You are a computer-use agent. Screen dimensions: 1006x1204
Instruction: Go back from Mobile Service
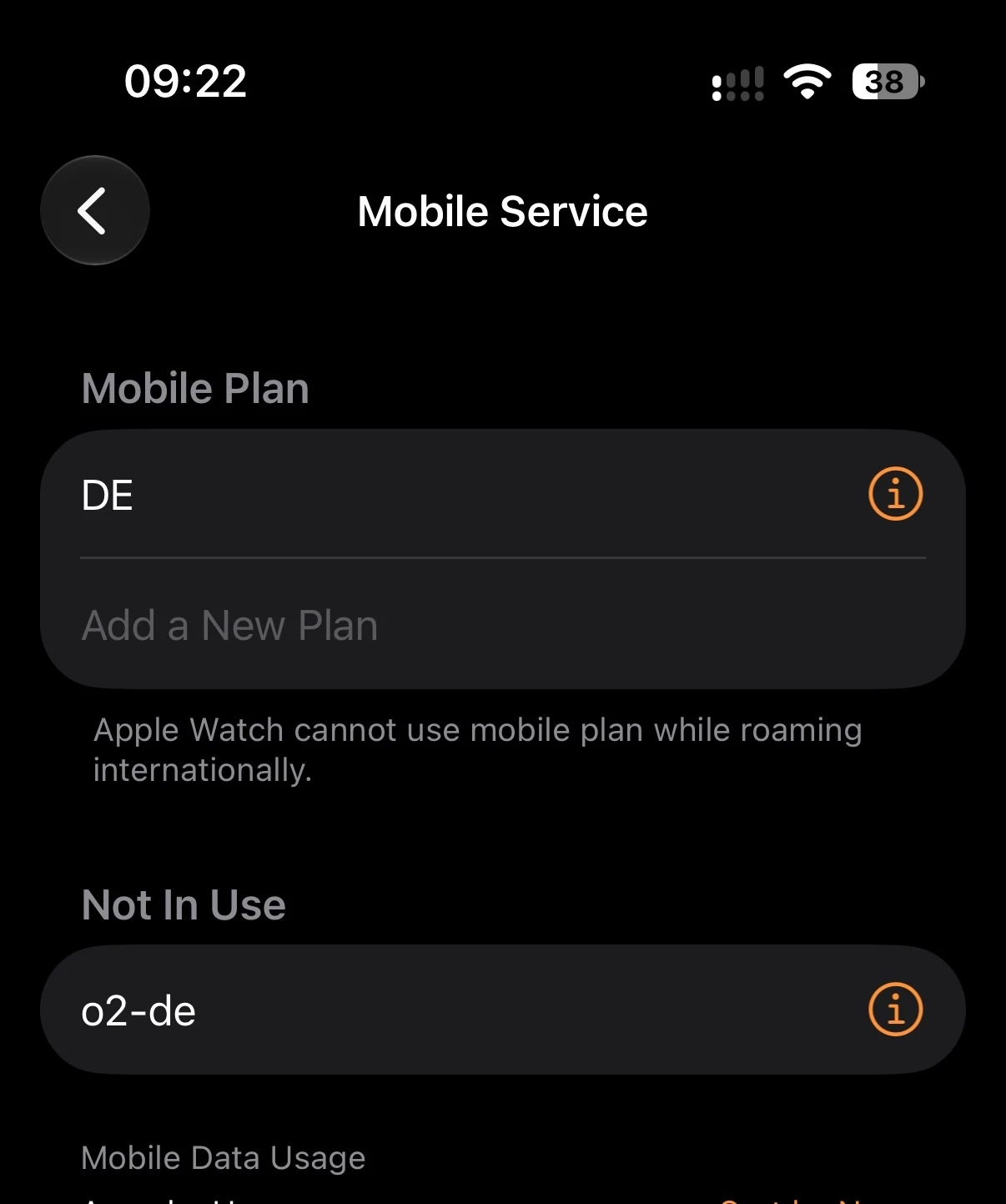(95, 210)
